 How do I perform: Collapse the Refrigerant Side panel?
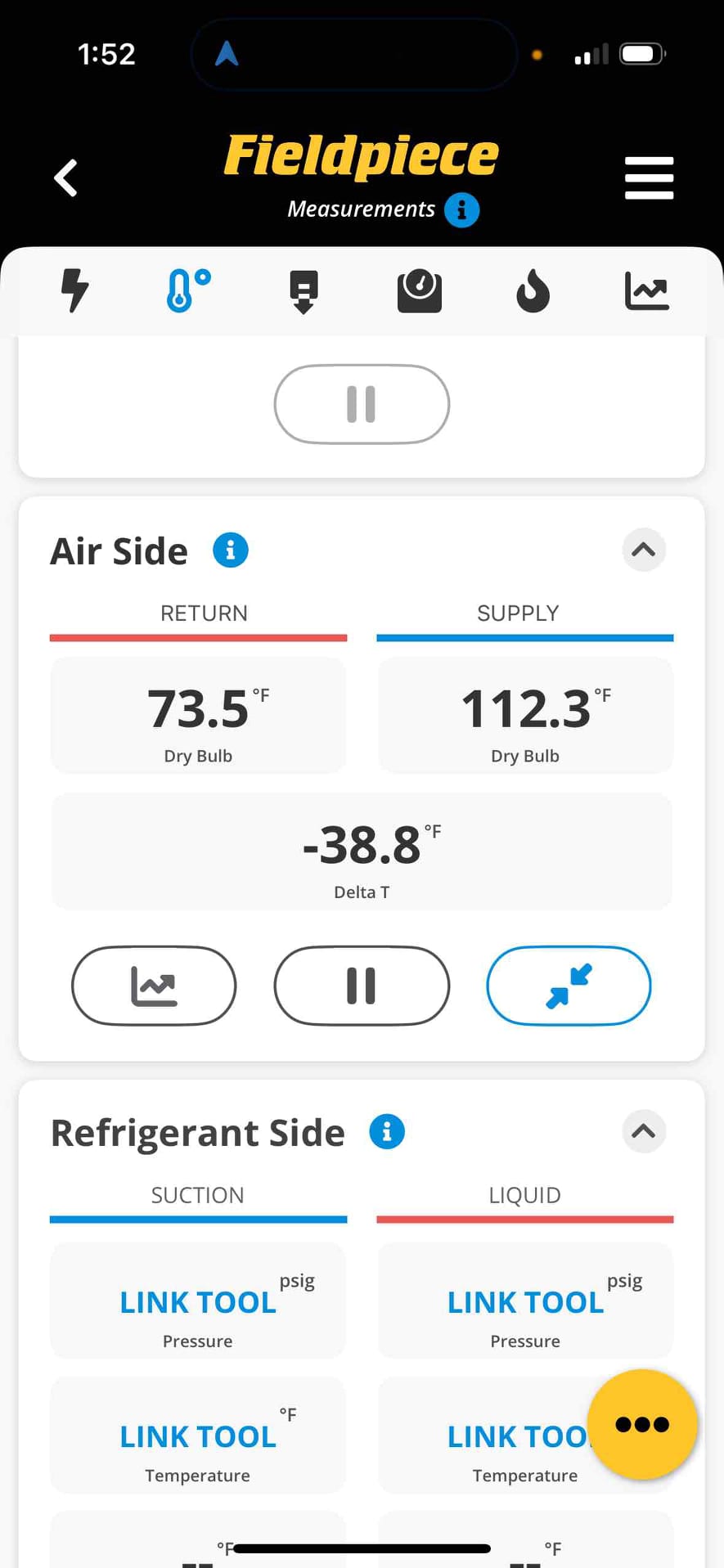coord(643,1131)
